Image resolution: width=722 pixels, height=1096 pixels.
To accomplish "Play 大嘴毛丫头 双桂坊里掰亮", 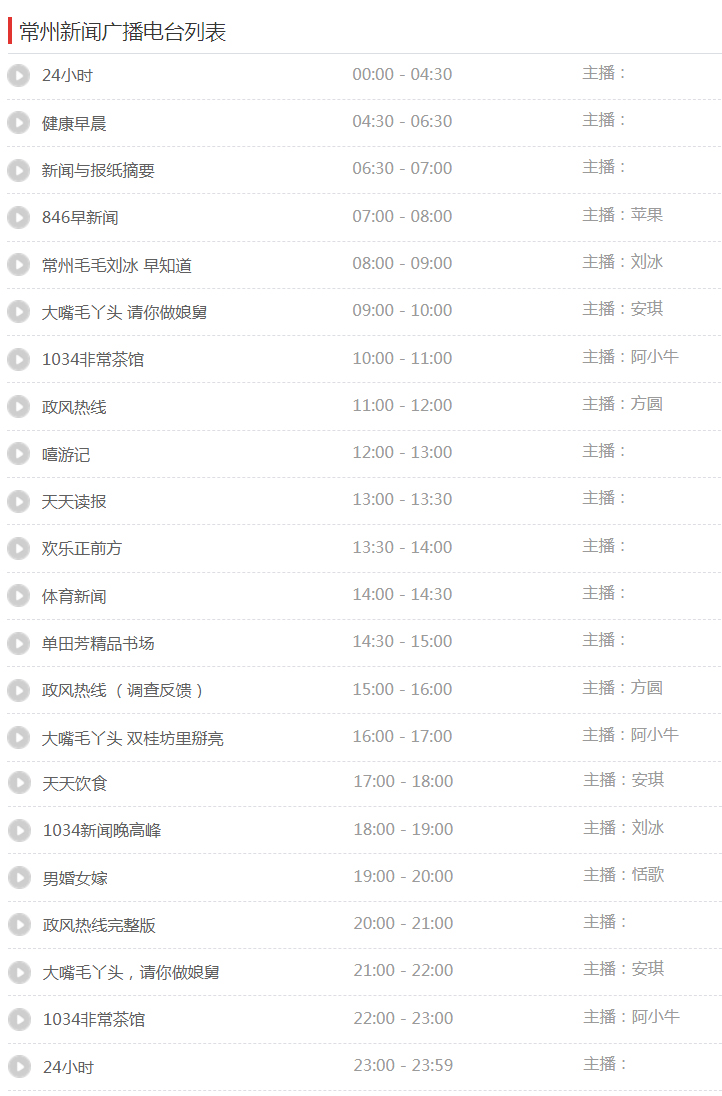I will click(x=18, y=738).
